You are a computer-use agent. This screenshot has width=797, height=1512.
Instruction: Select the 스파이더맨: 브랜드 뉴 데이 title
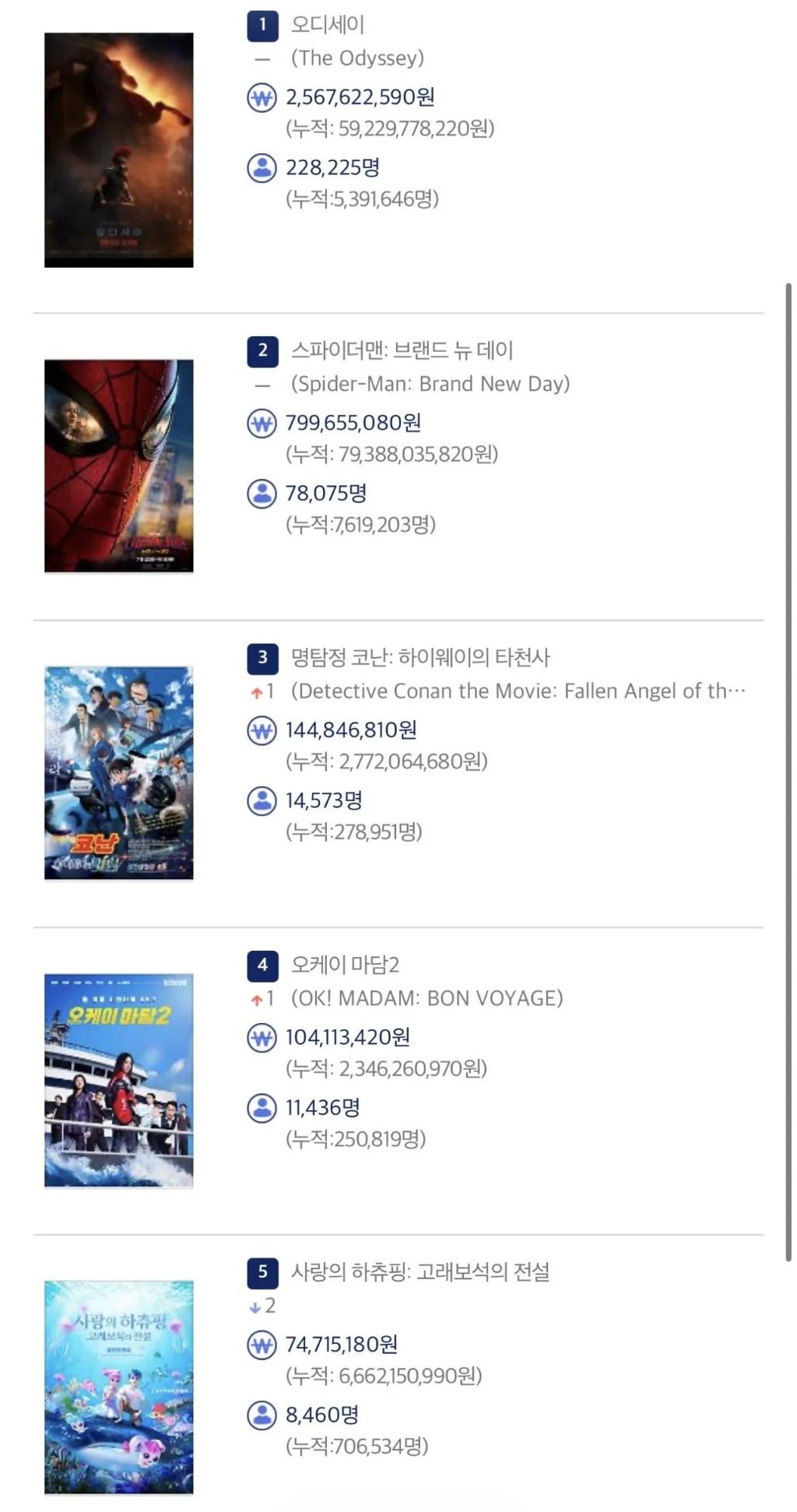pyautogui.click(x=402, y=350)
